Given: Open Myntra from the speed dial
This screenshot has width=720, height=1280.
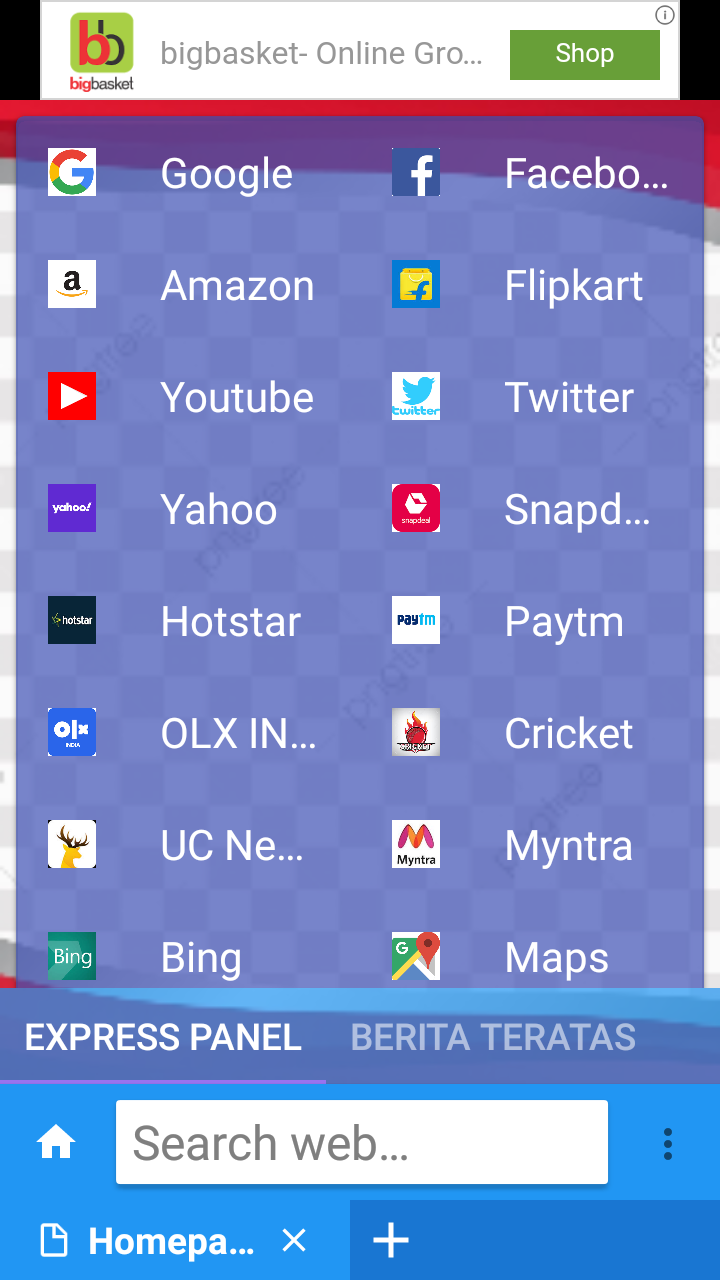Looking at the screenshot, I should click(x=415, y=843).
